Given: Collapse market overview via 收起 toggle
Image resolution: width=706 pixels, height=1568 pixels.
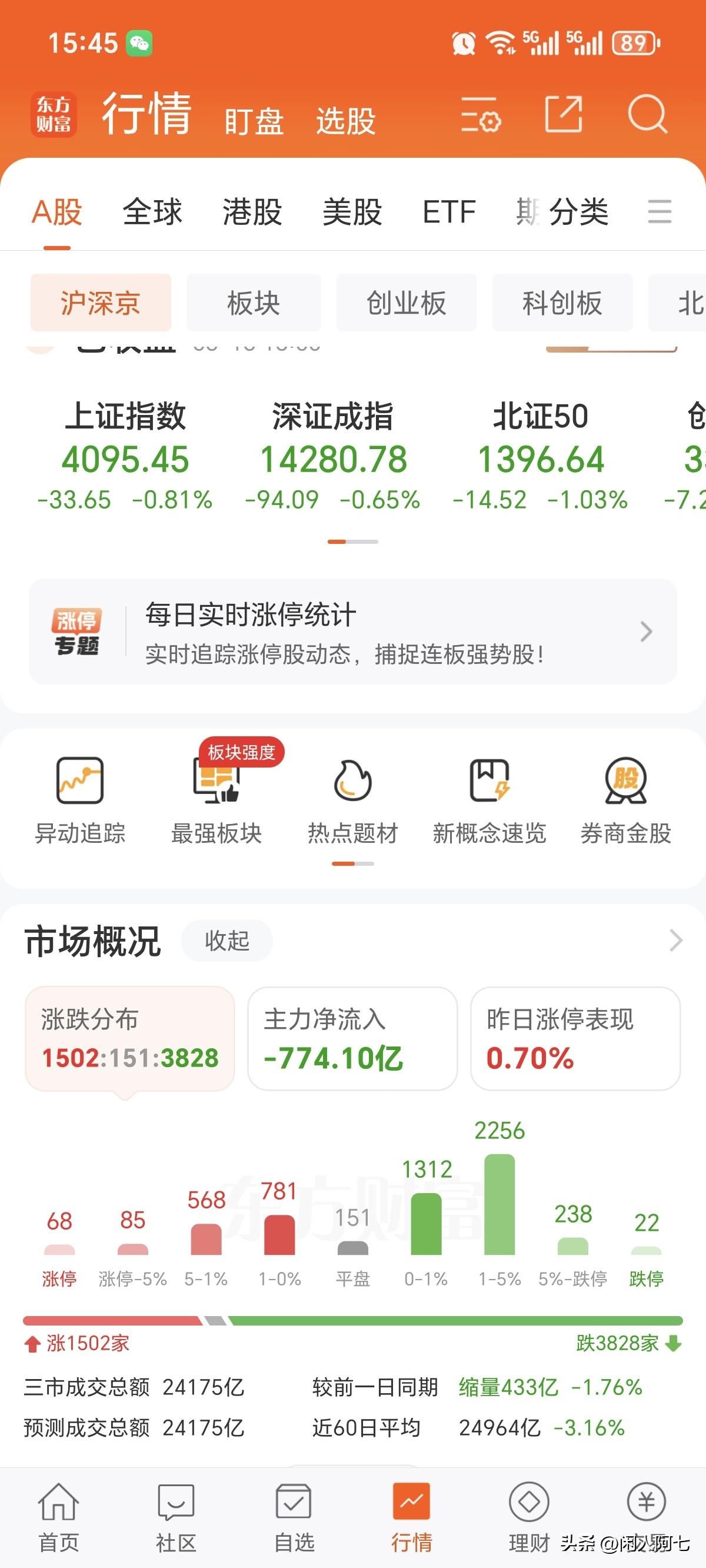Looking at the screenshot, I should click(226, 941).
